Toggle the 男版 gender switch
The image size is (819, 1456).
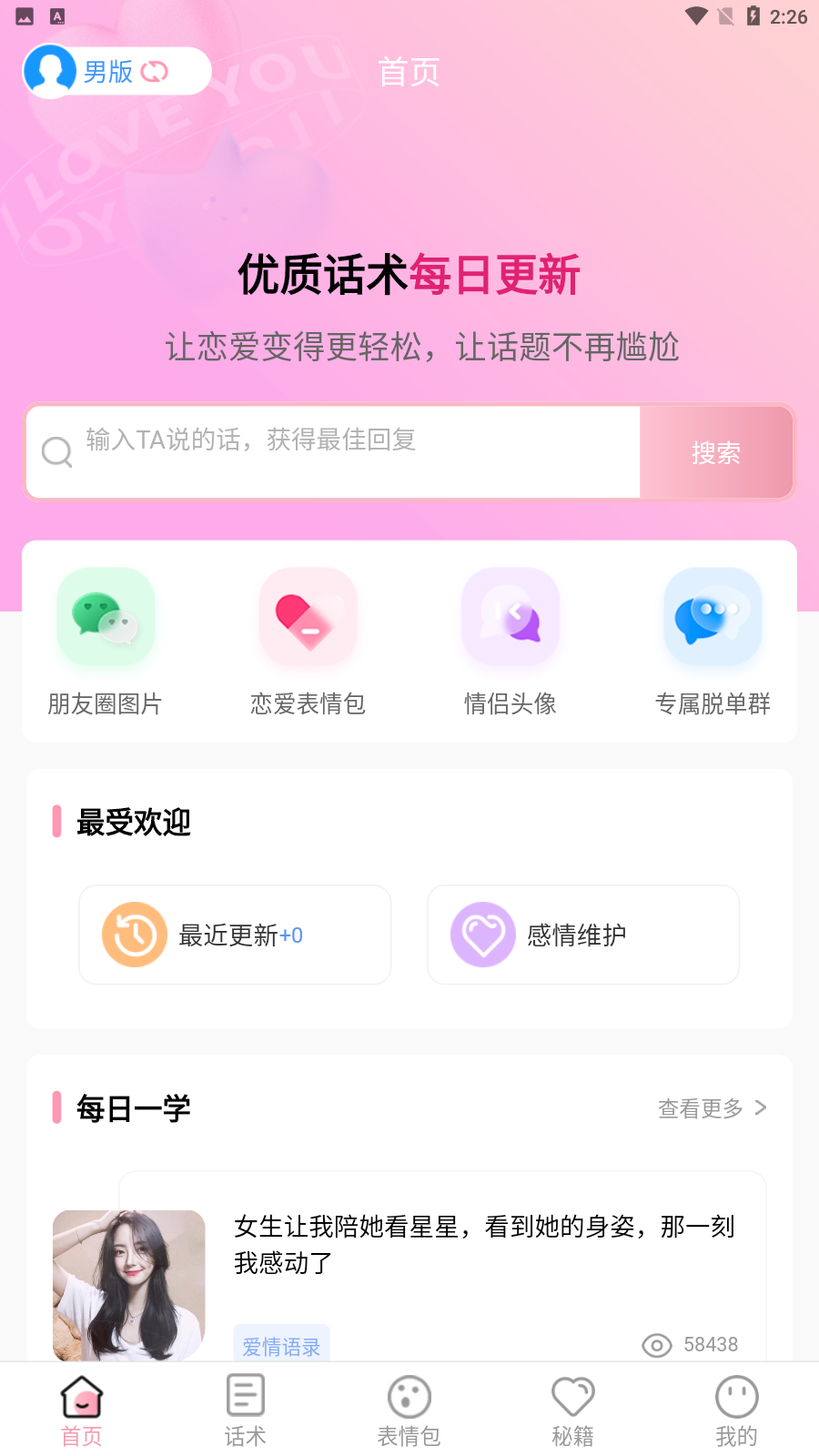click(153, 70)
